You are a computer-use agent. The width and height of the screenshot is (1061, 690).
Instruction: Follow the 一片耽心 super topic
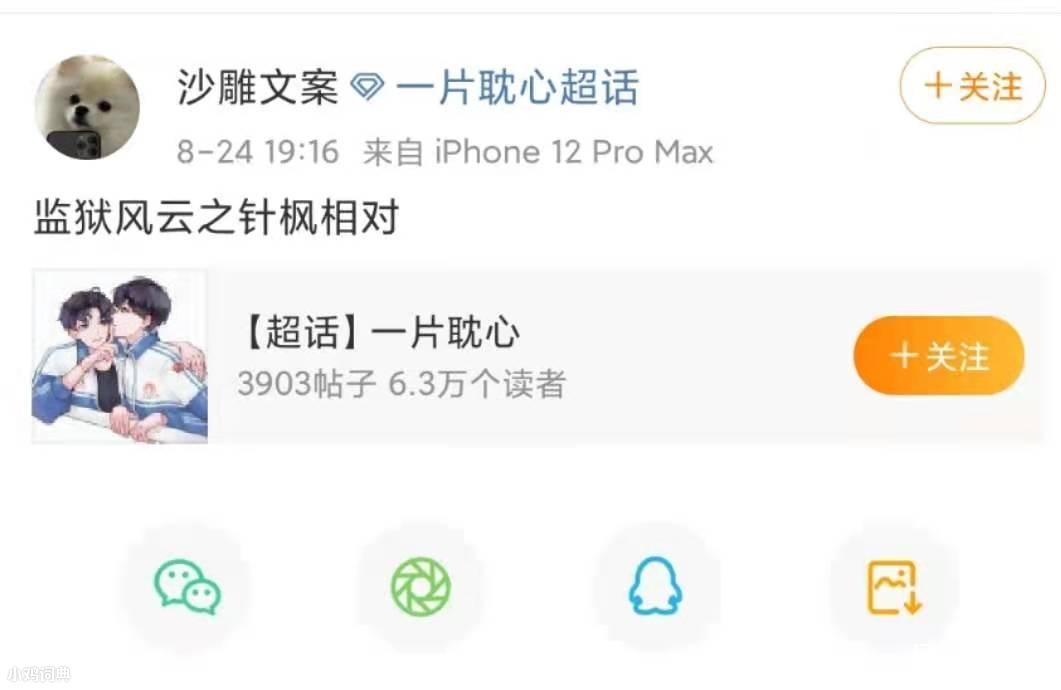click(938, 356)
